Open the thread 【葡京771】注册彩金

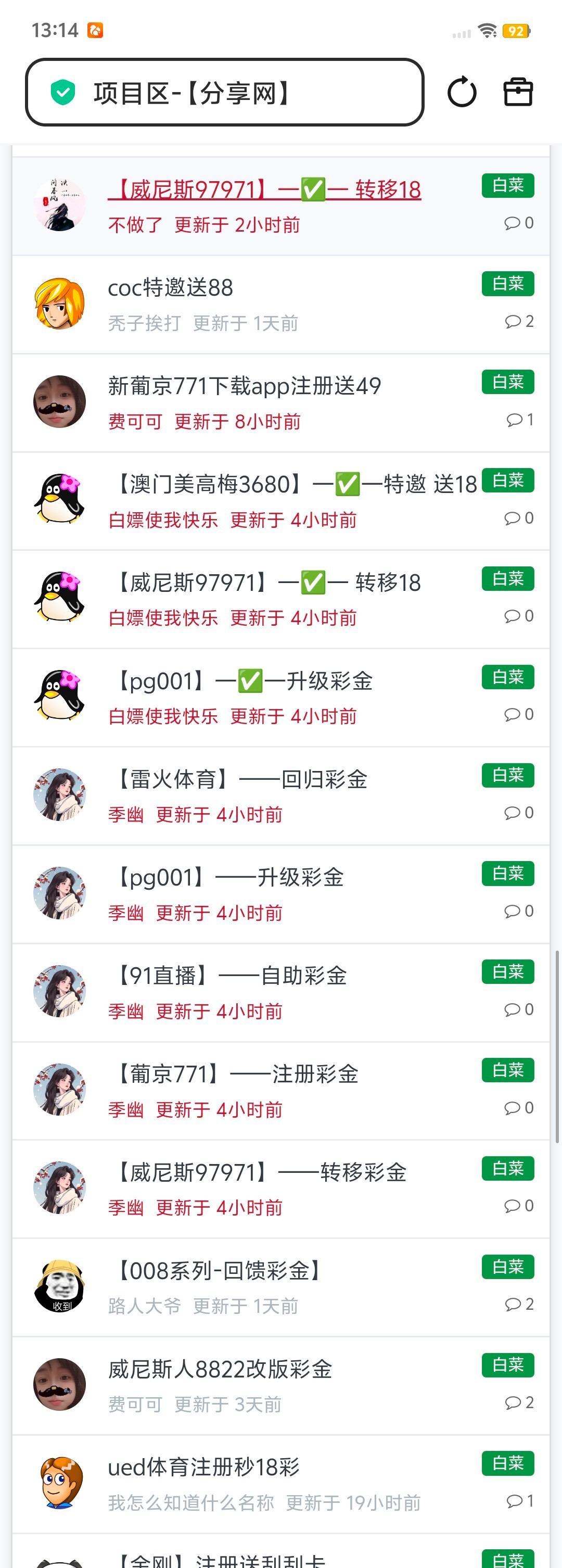233,1074
